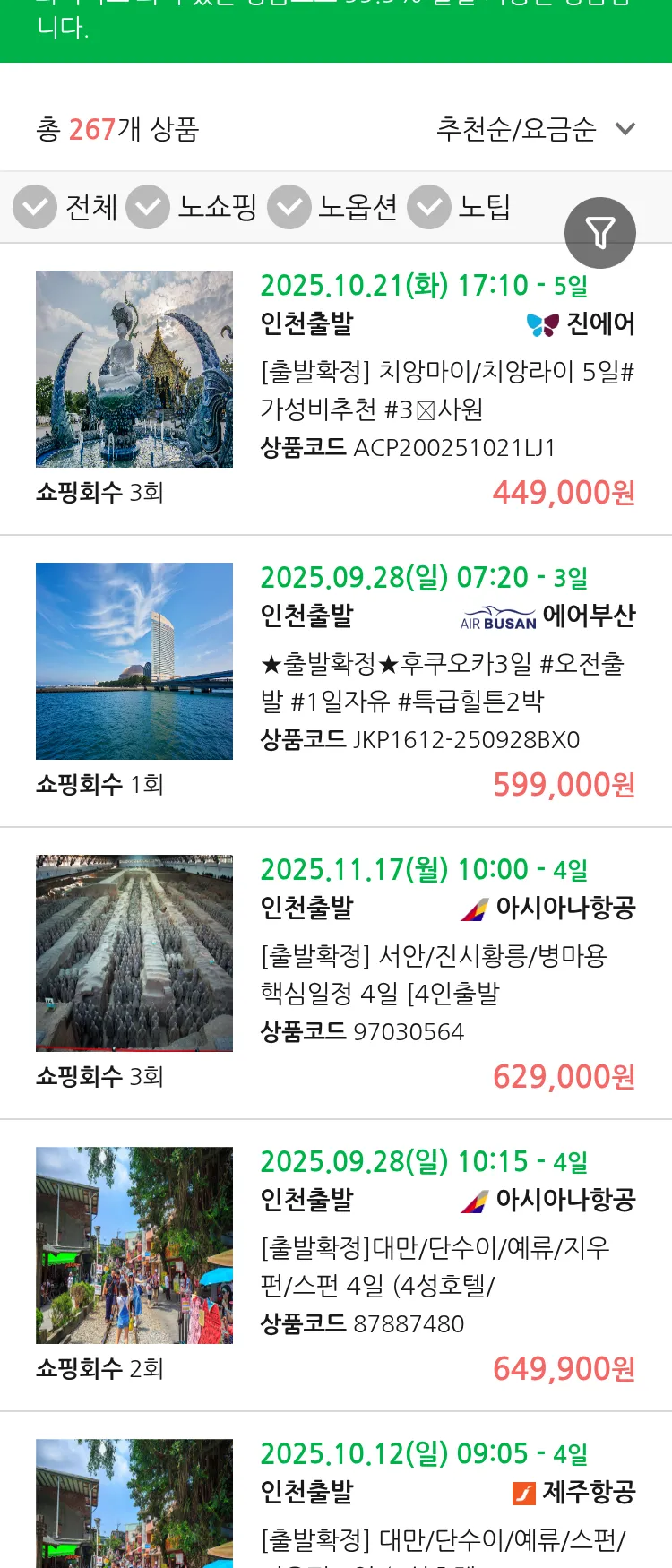The height and width of the screenshot is (1568, 672).
Task: Open the filter funnel icon
Action: point(600,232)
